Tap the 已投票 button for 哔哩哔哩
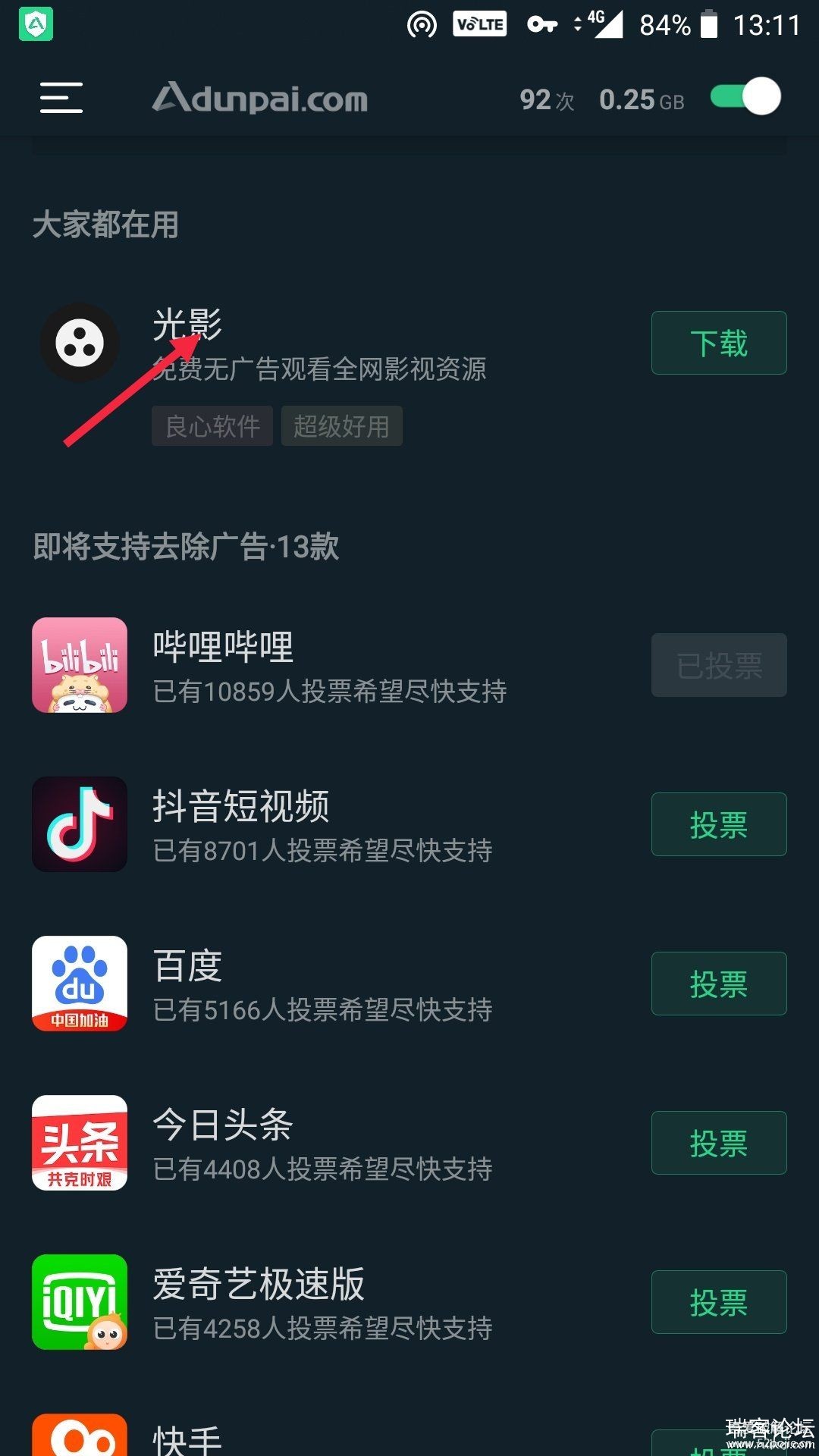819x1456 pixels. (x=718, y=665)
